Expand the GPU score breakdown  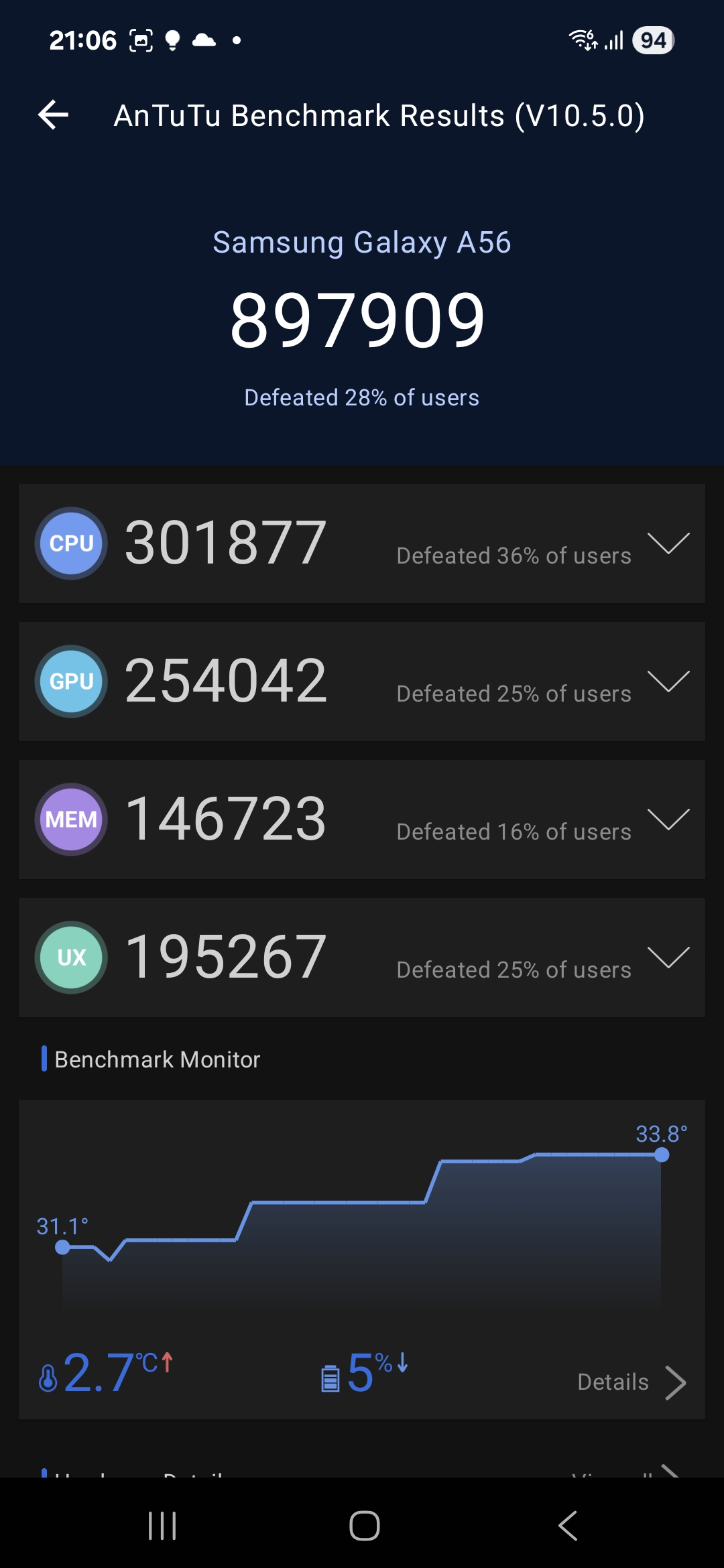[668, 681]
